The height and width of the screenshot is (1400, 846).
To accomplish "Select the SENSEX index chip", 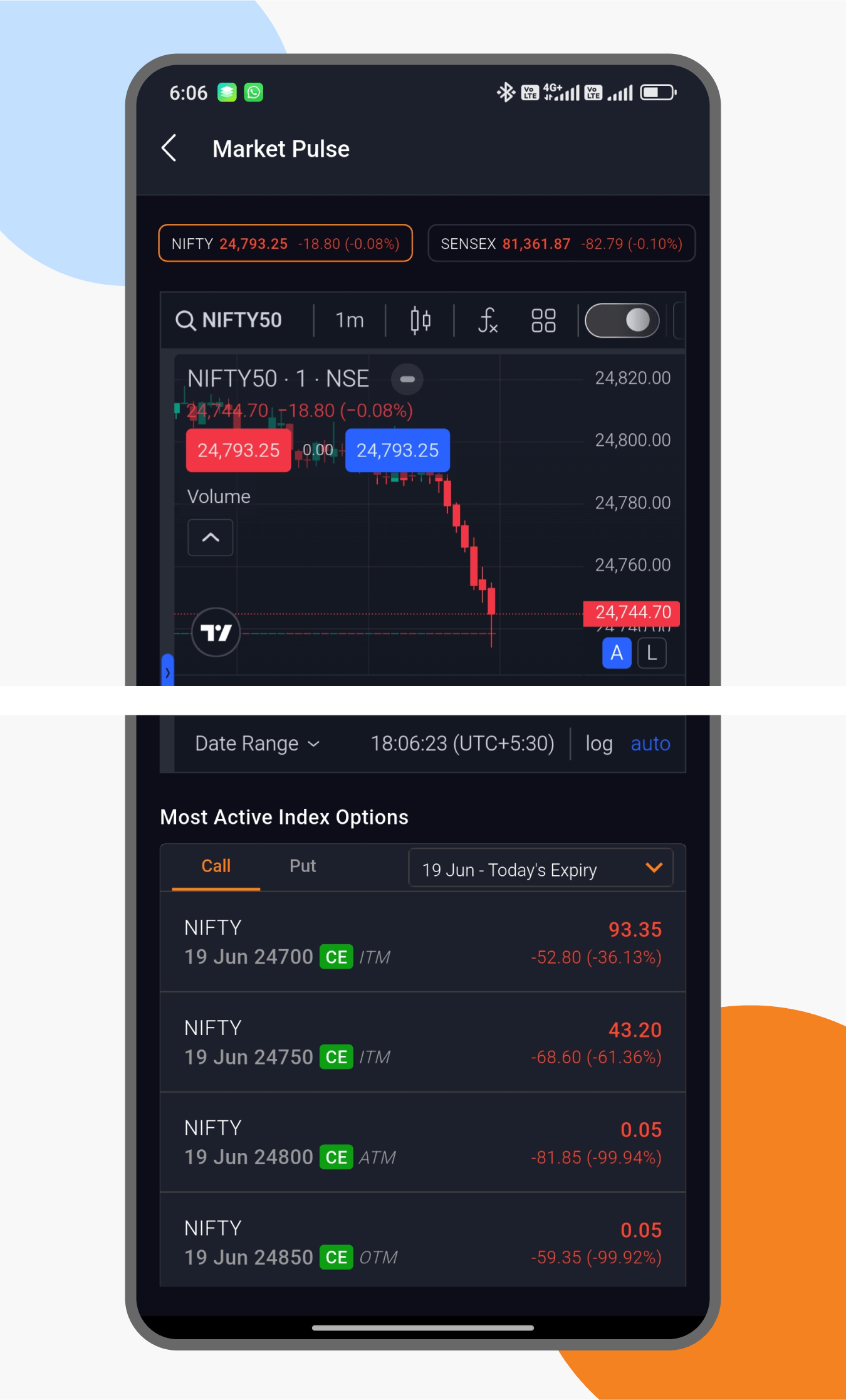I will coord(561,243).
